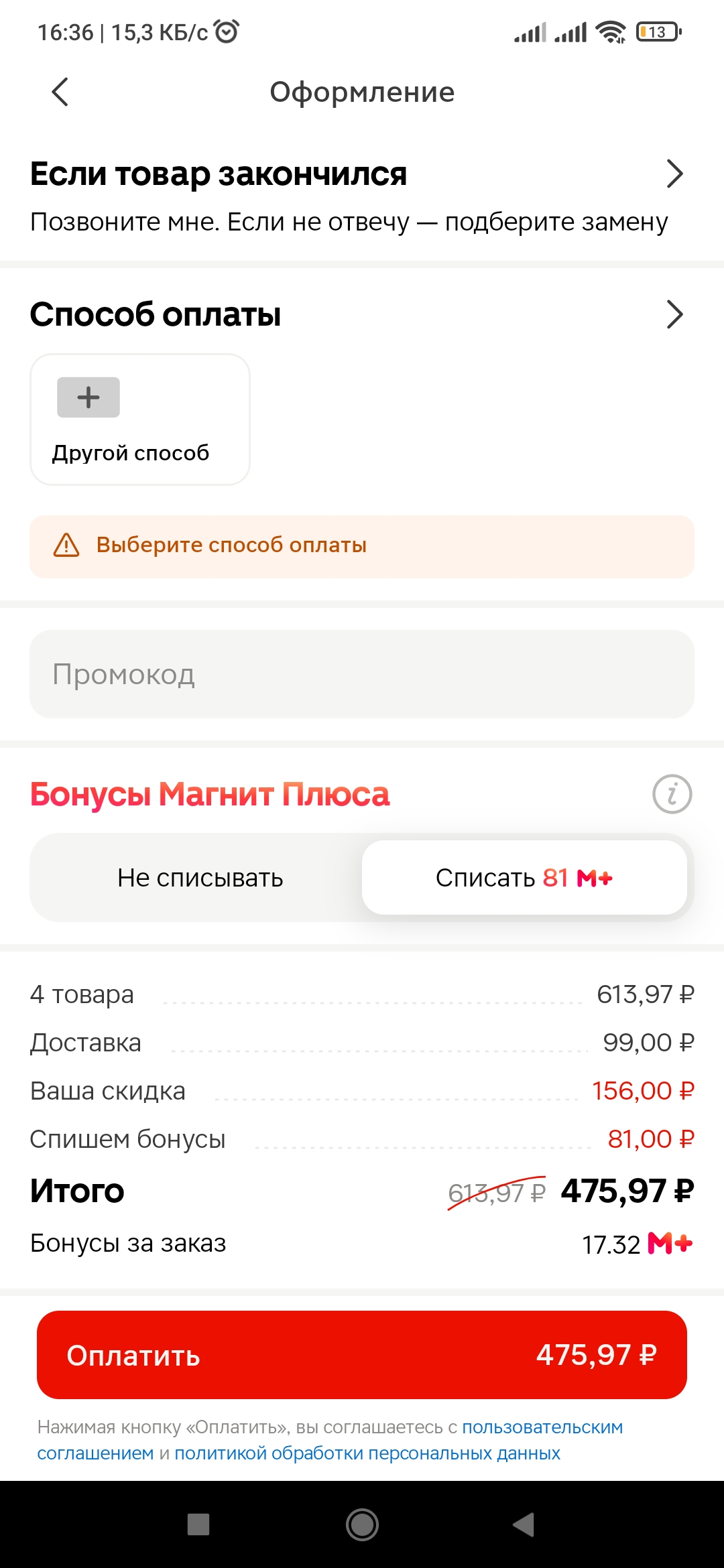Open the пользовательским соглашением link
724x1568 pixels.
click(x=330, y=1440)
